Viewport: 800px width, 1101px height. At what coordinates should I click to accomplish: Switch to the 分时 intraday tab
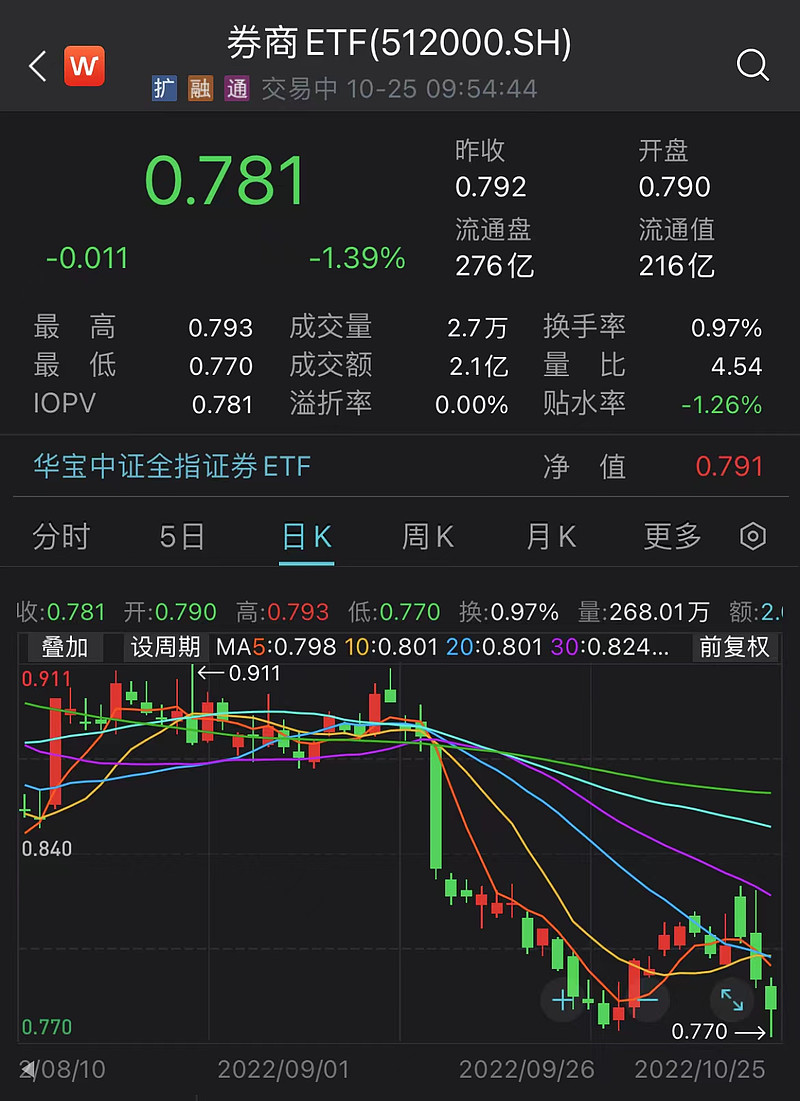click(x=62, y=537)
